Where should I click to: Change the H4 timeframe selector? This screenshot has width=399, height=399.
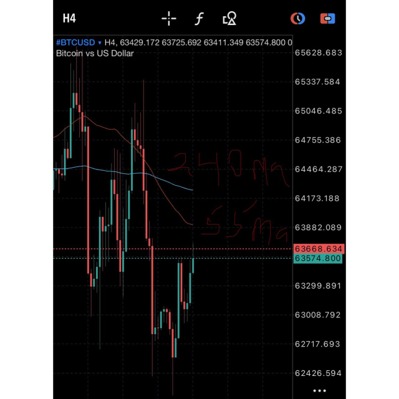click(69, 18)
